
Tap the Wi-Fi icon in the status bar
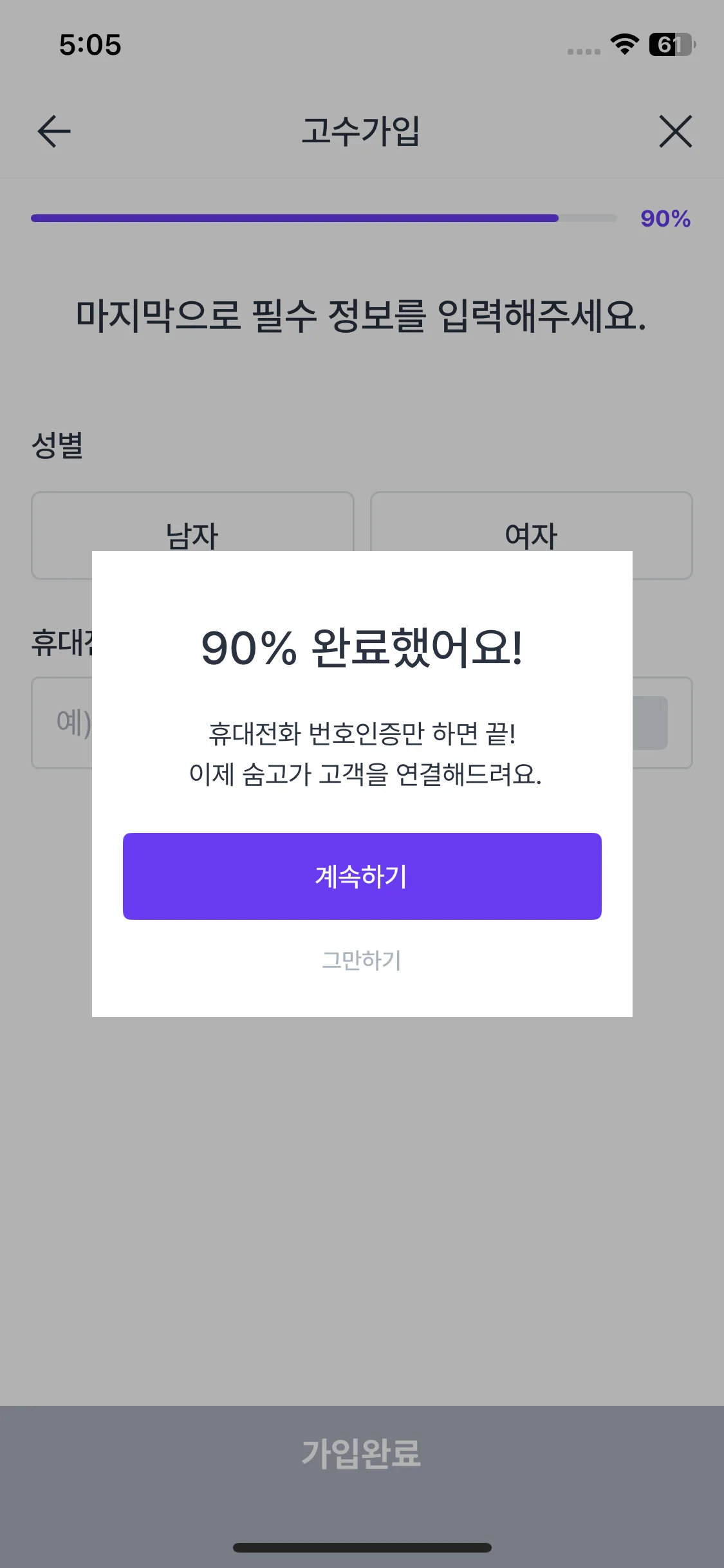pyautogui.click(x=622, y=45)
